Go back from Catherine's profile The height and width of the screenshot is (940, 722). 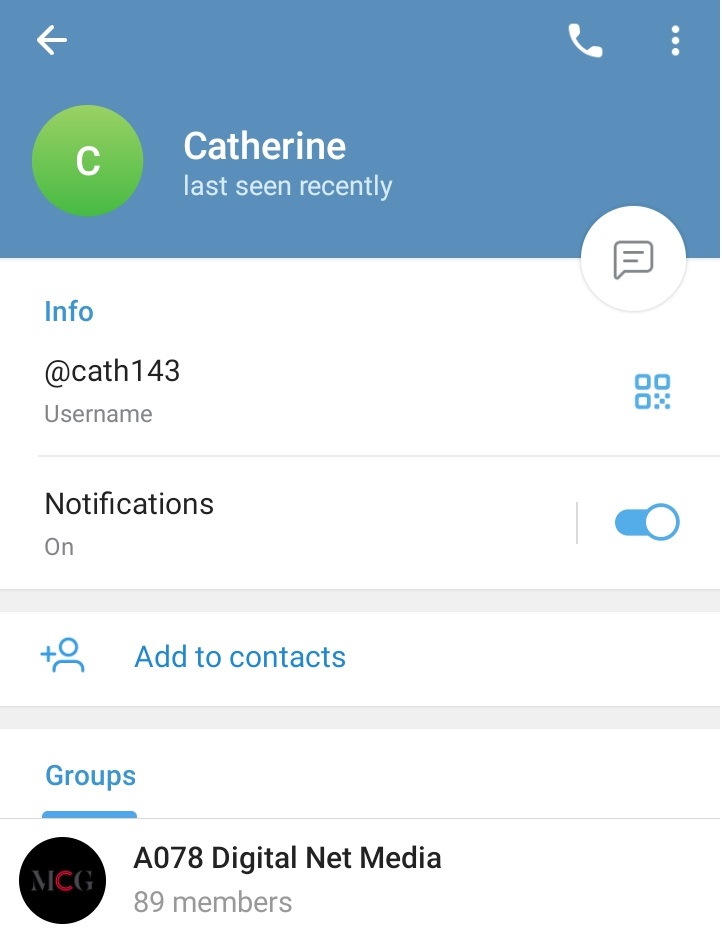point(51,40)
